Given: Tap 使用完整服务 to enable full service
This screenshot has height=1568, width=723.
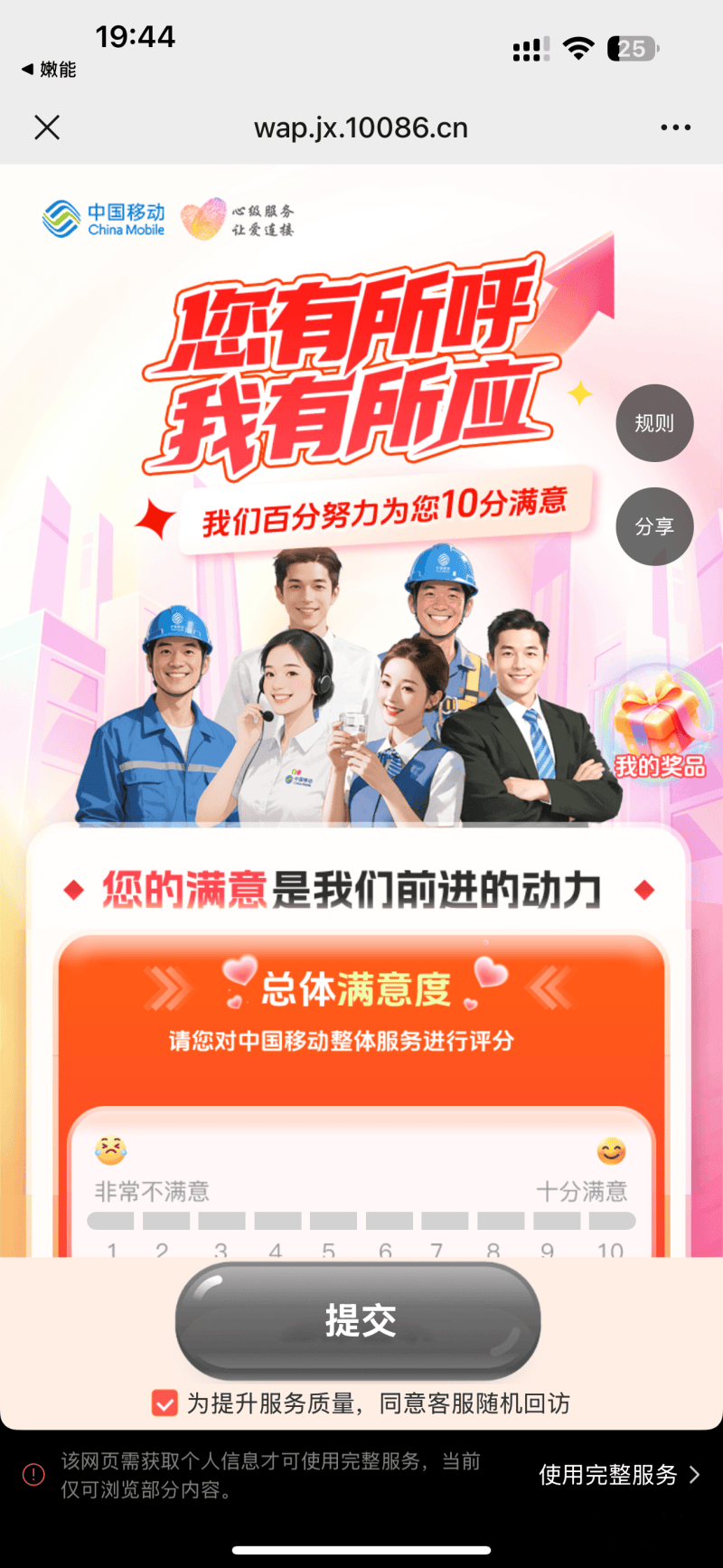Looking at the screenshot, I should click(x=619, y=1475).
